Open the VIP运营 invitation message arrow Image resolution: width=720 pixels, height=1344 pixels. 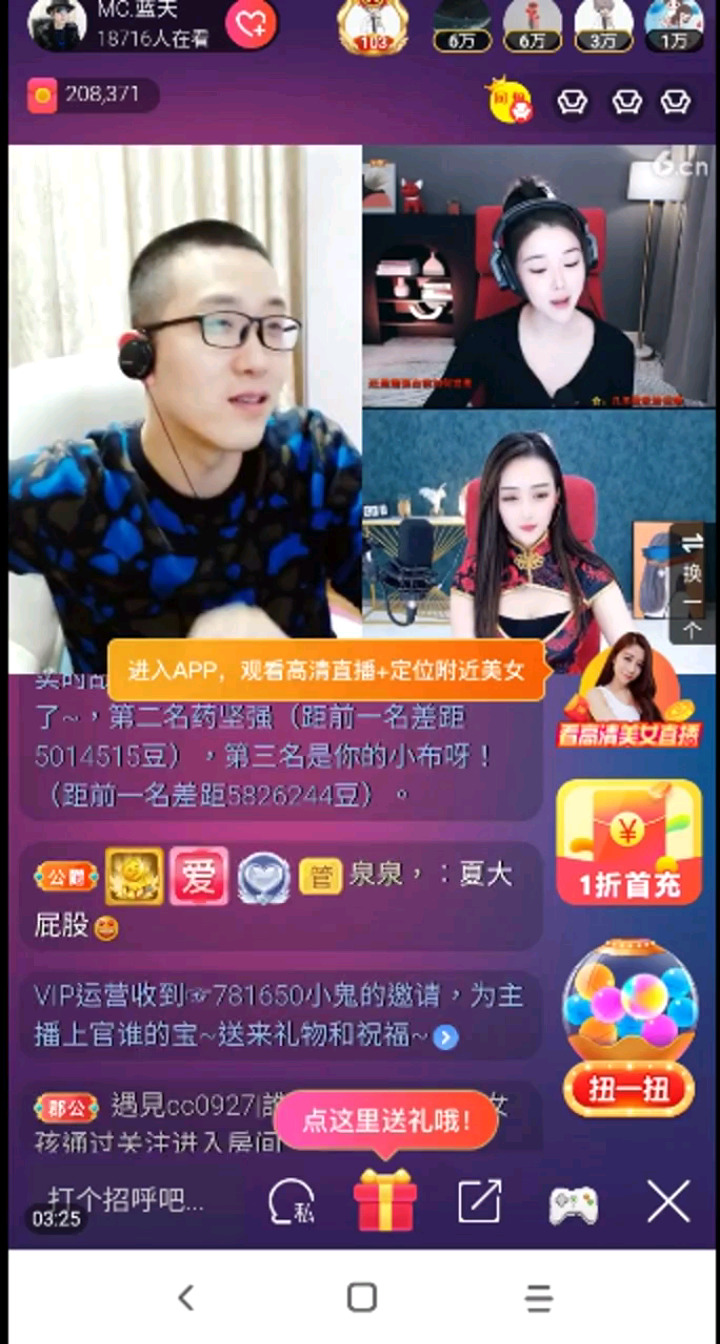tap(446, 1037)
